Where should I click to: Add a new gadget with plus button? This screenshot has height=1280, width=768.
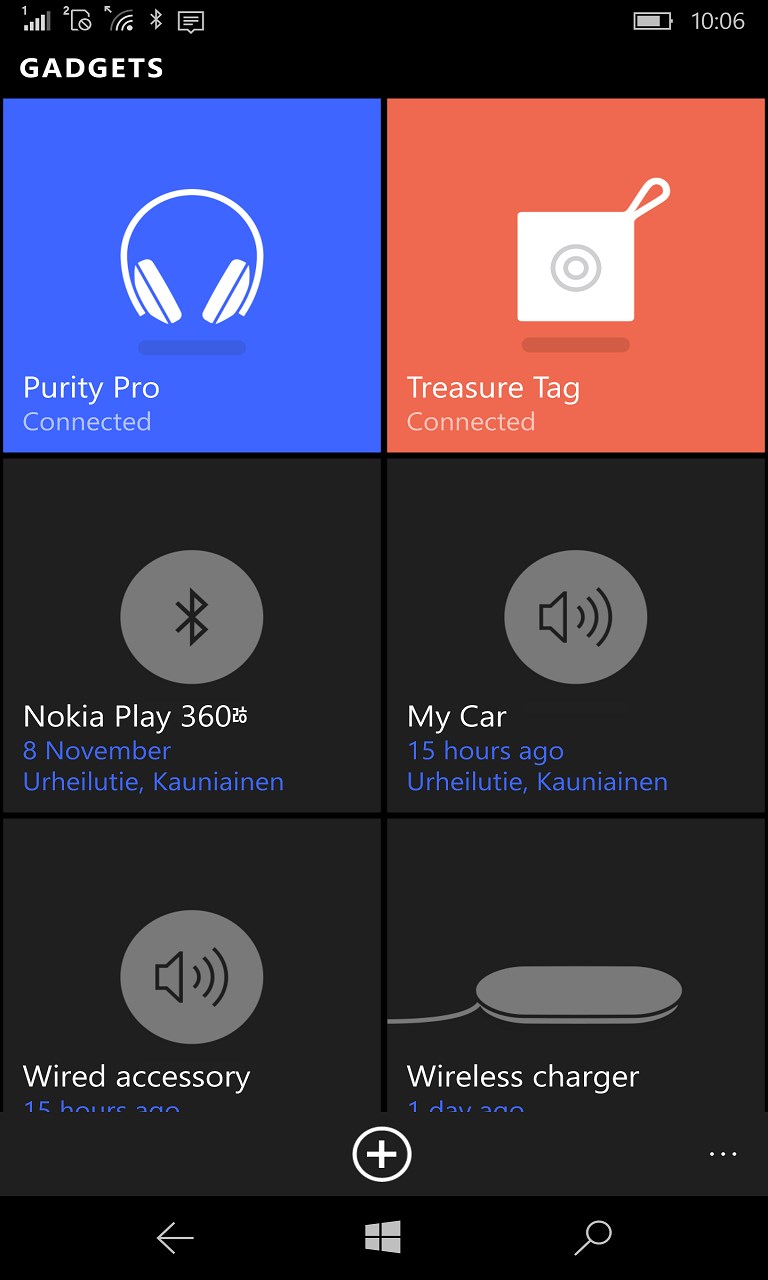pyautogui.click(x=382, y=1154)
